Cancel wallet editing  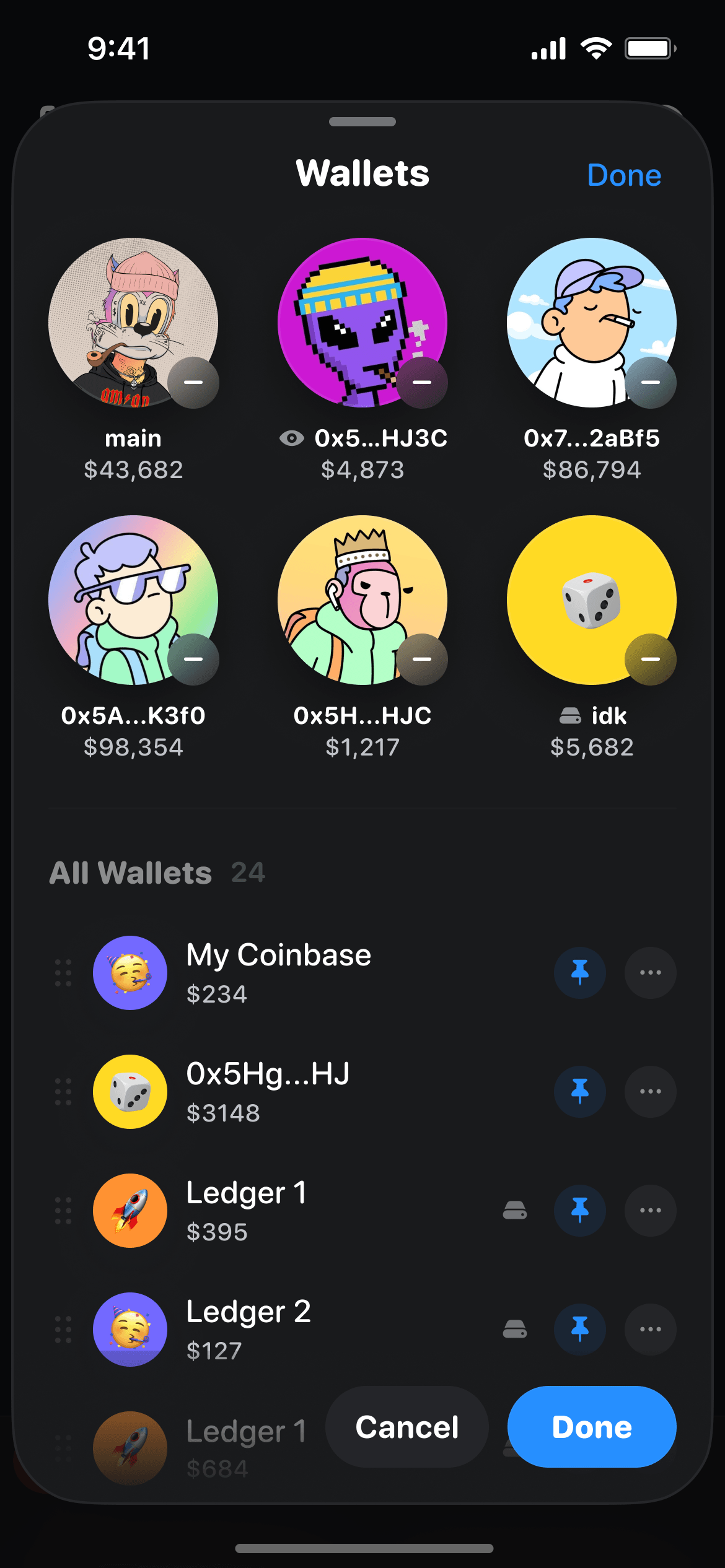(x=407, y=1427)
